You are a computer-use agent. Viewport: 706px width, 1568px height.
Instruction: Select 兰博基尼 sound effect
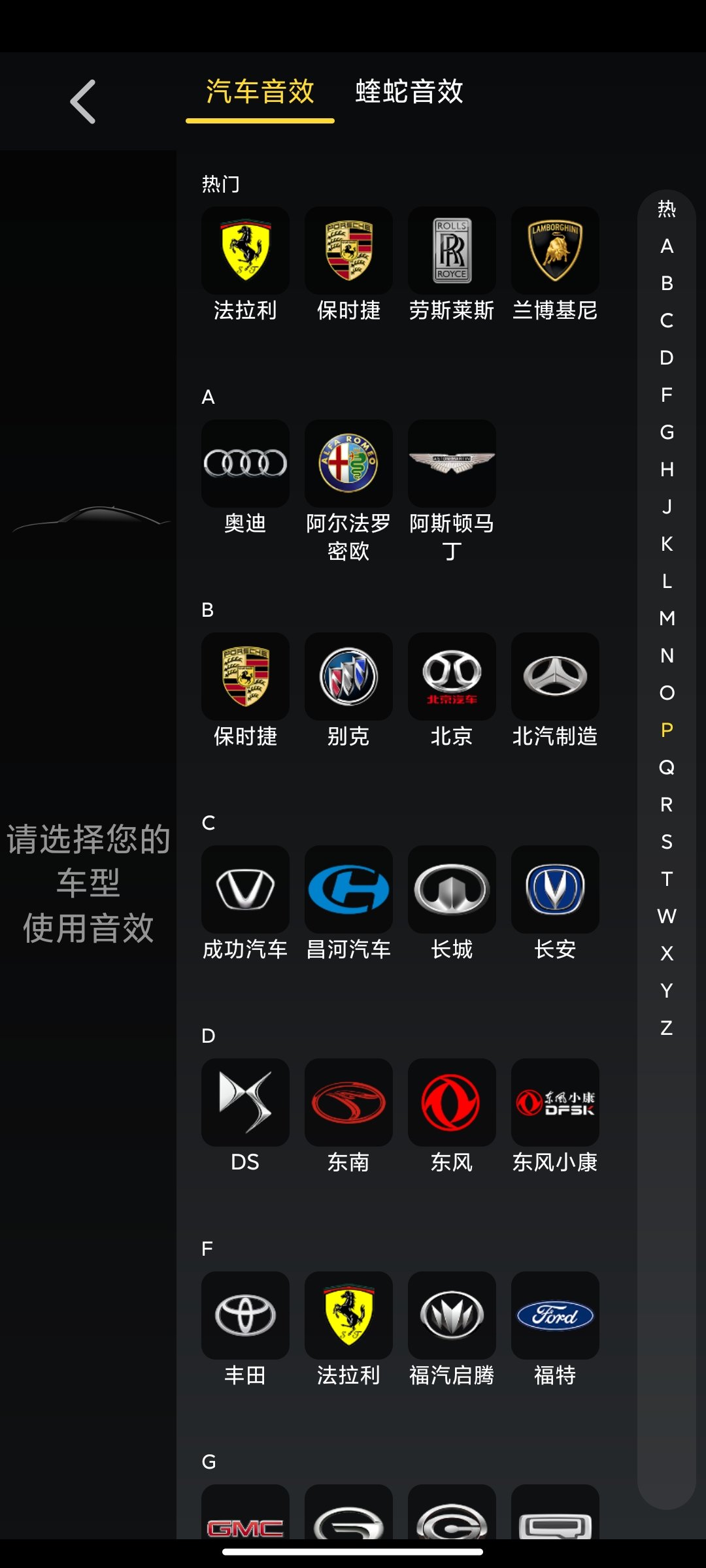point(555,265)
